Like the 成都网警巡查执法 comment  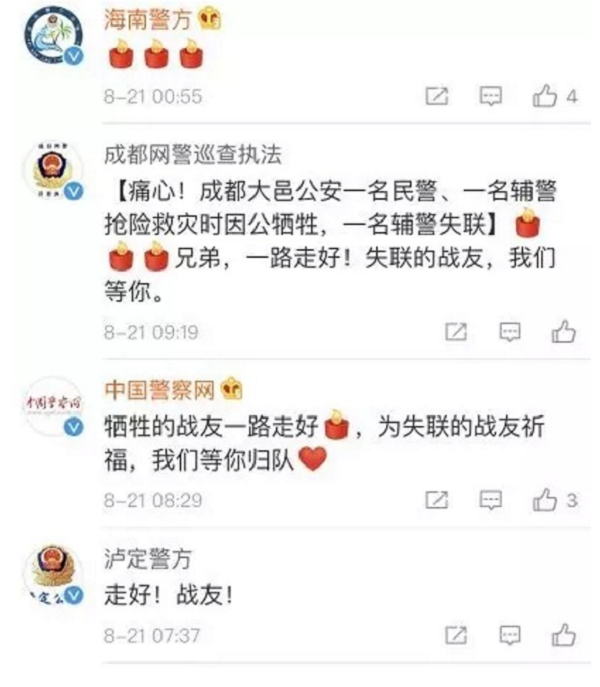[564, 331]
